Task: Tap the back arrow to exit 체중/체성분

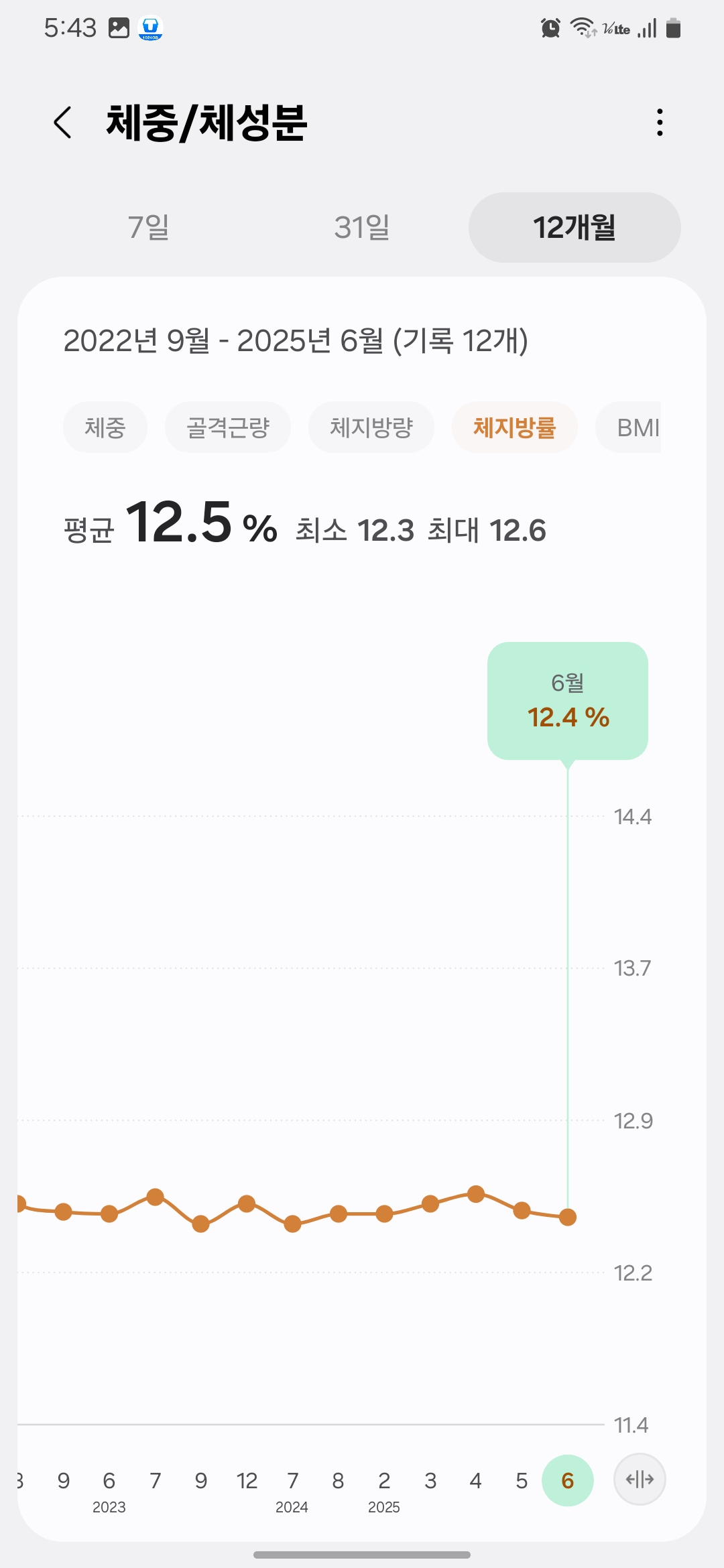Action: coord(64,123)
